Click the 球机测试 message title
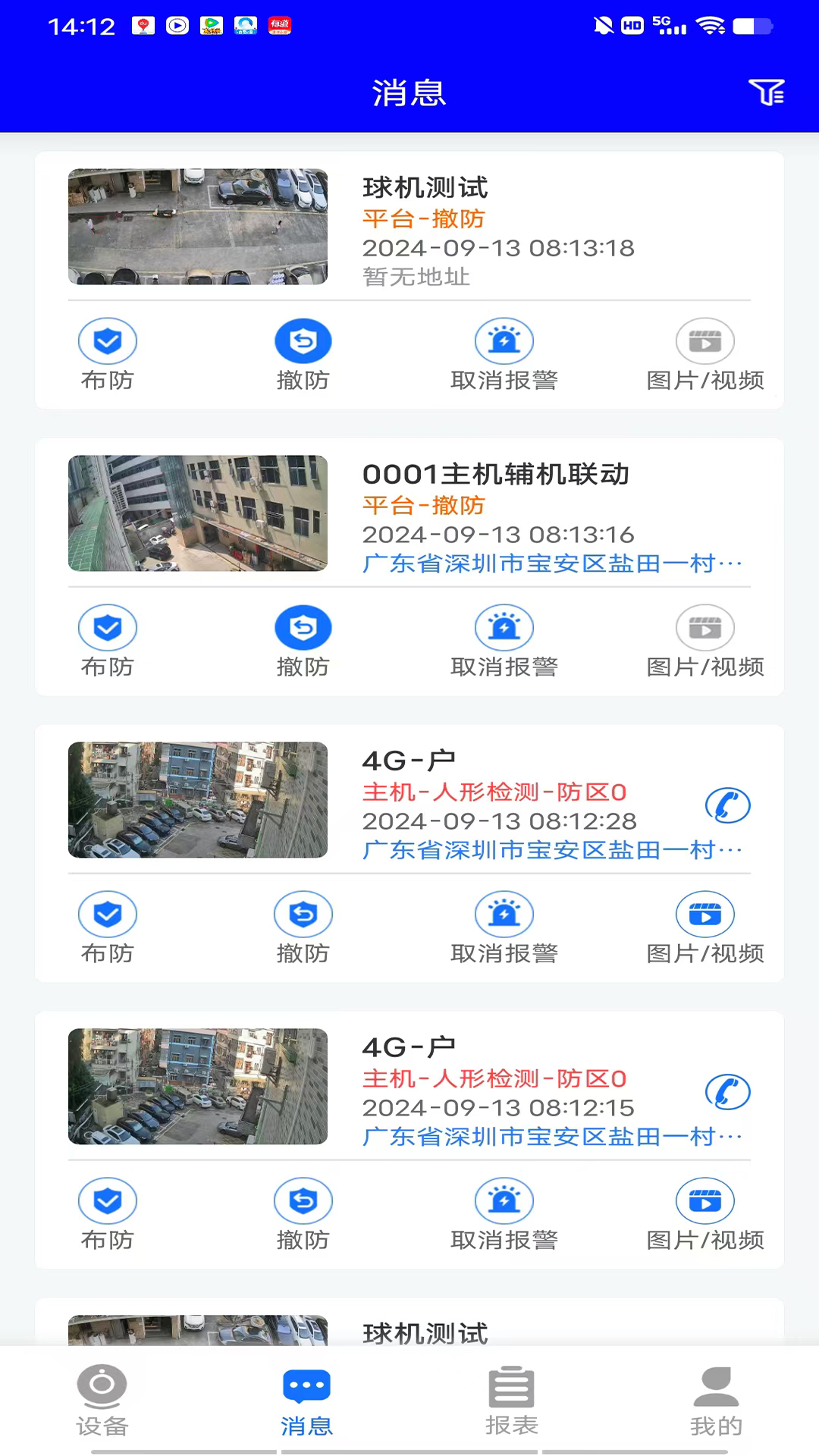The width and height of the screenshot is (819, 1456). pyautogui.click(x=424, y=188)
